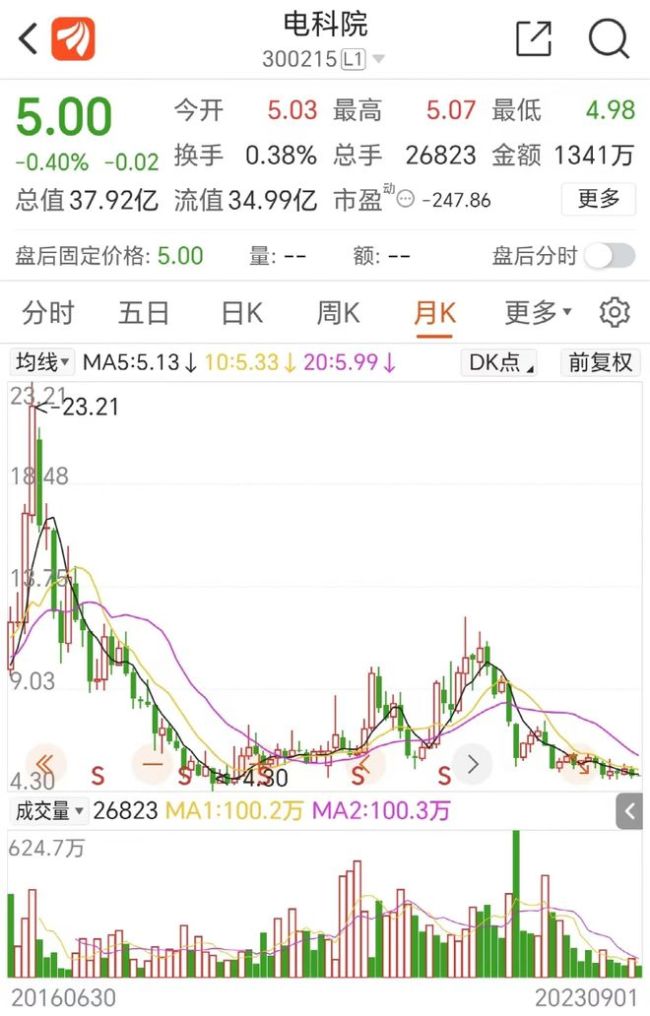Switch to the 分时 chart tab
The image size is (650, 1016).
48,313
